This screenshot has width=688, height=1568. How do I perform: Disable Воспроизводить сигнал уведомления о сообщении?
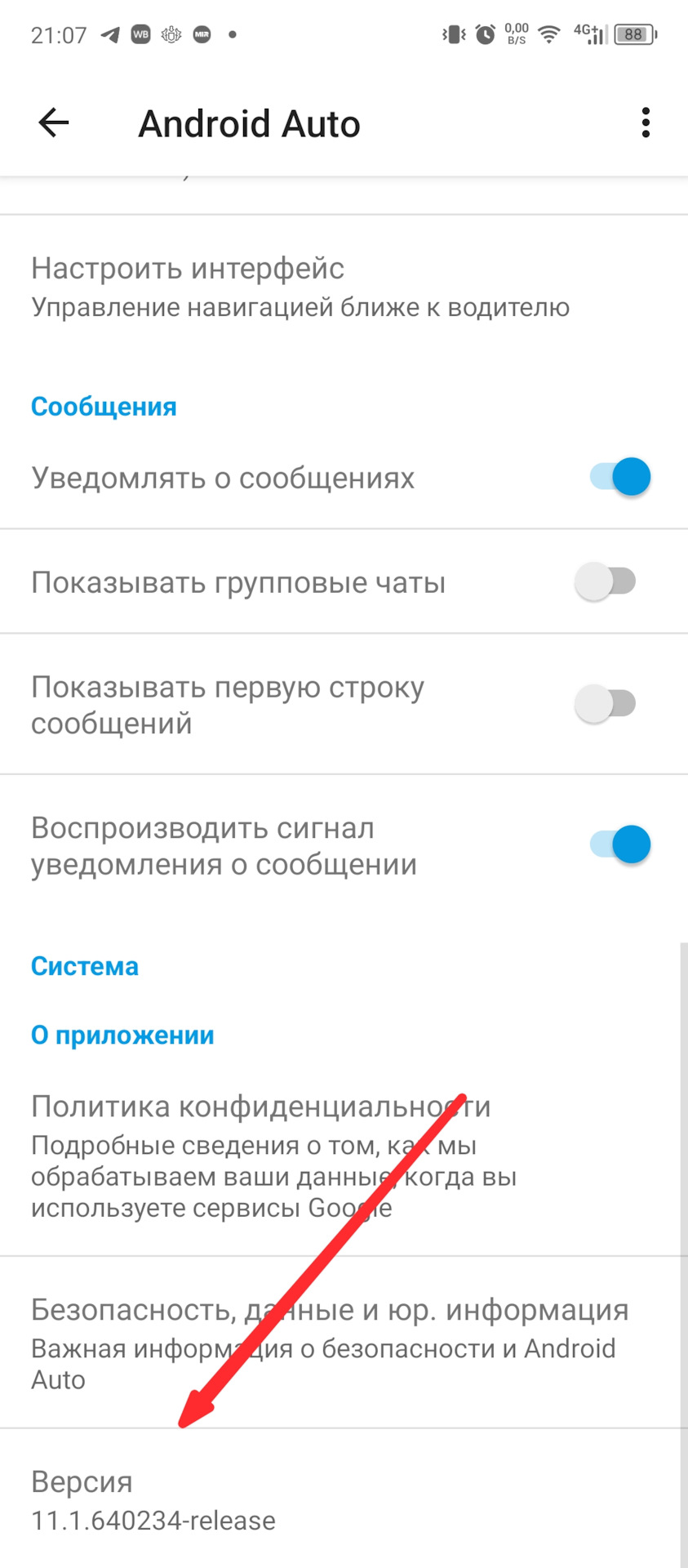pos(620,845)
